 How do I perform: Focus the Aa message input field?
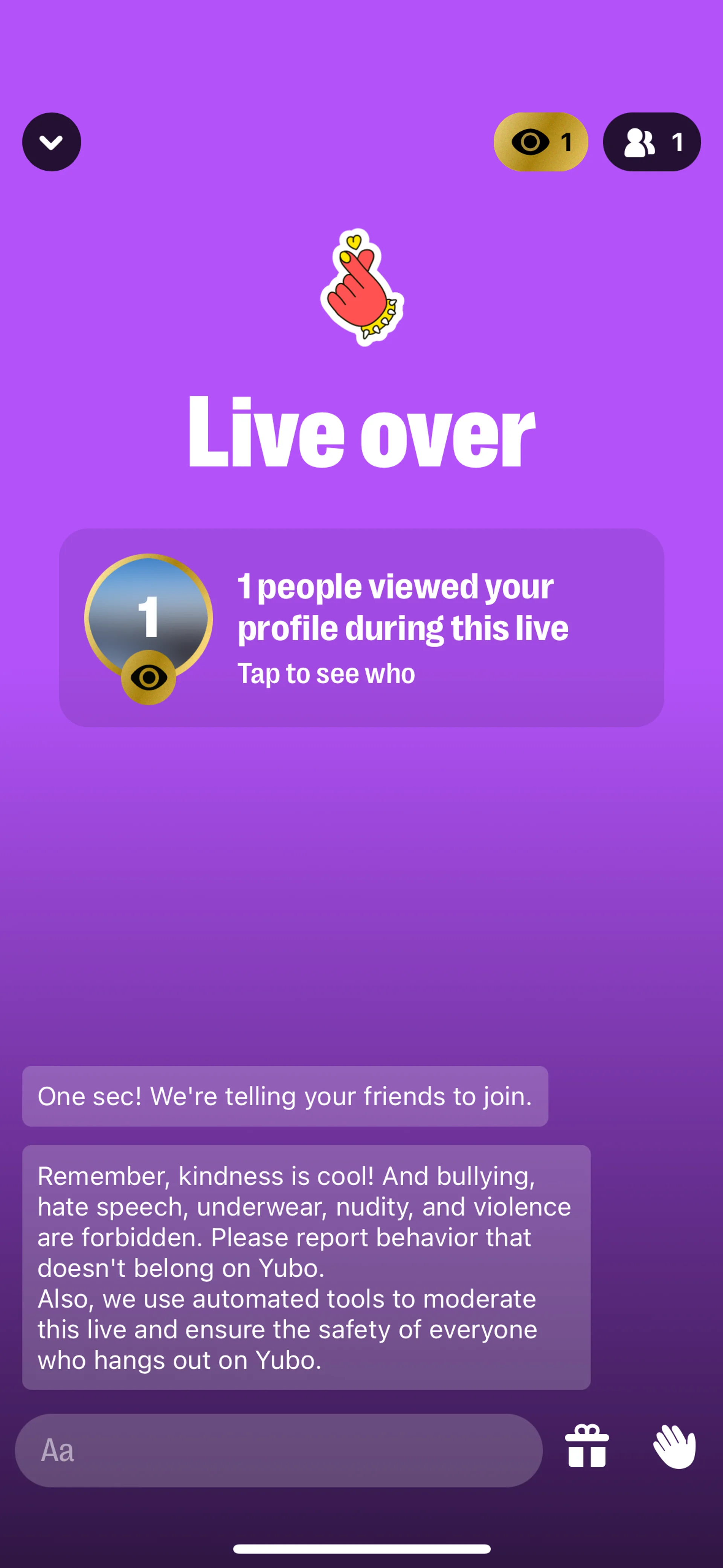pyautogui.click(x=279, y=1450)
